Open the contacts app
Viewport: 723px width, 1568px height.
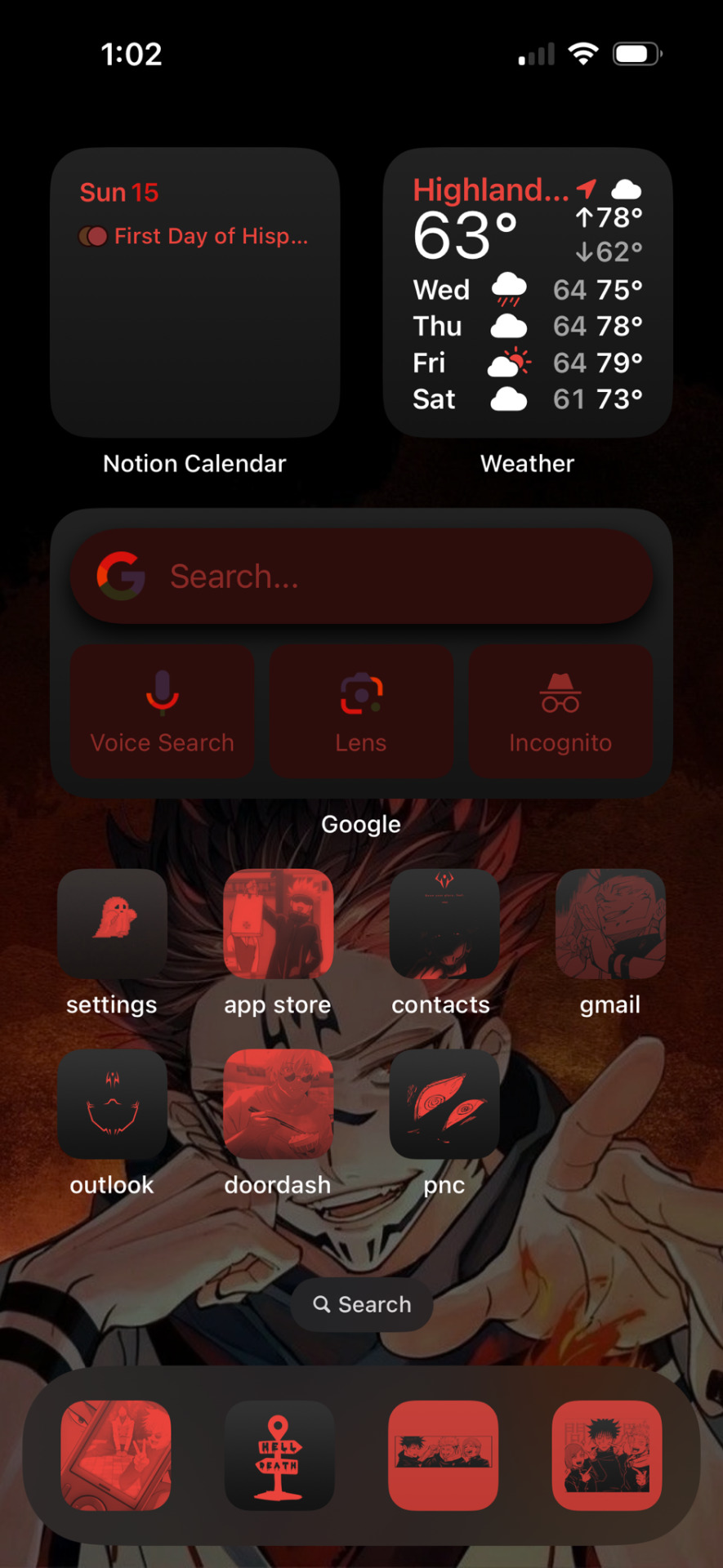click(444, 924)
